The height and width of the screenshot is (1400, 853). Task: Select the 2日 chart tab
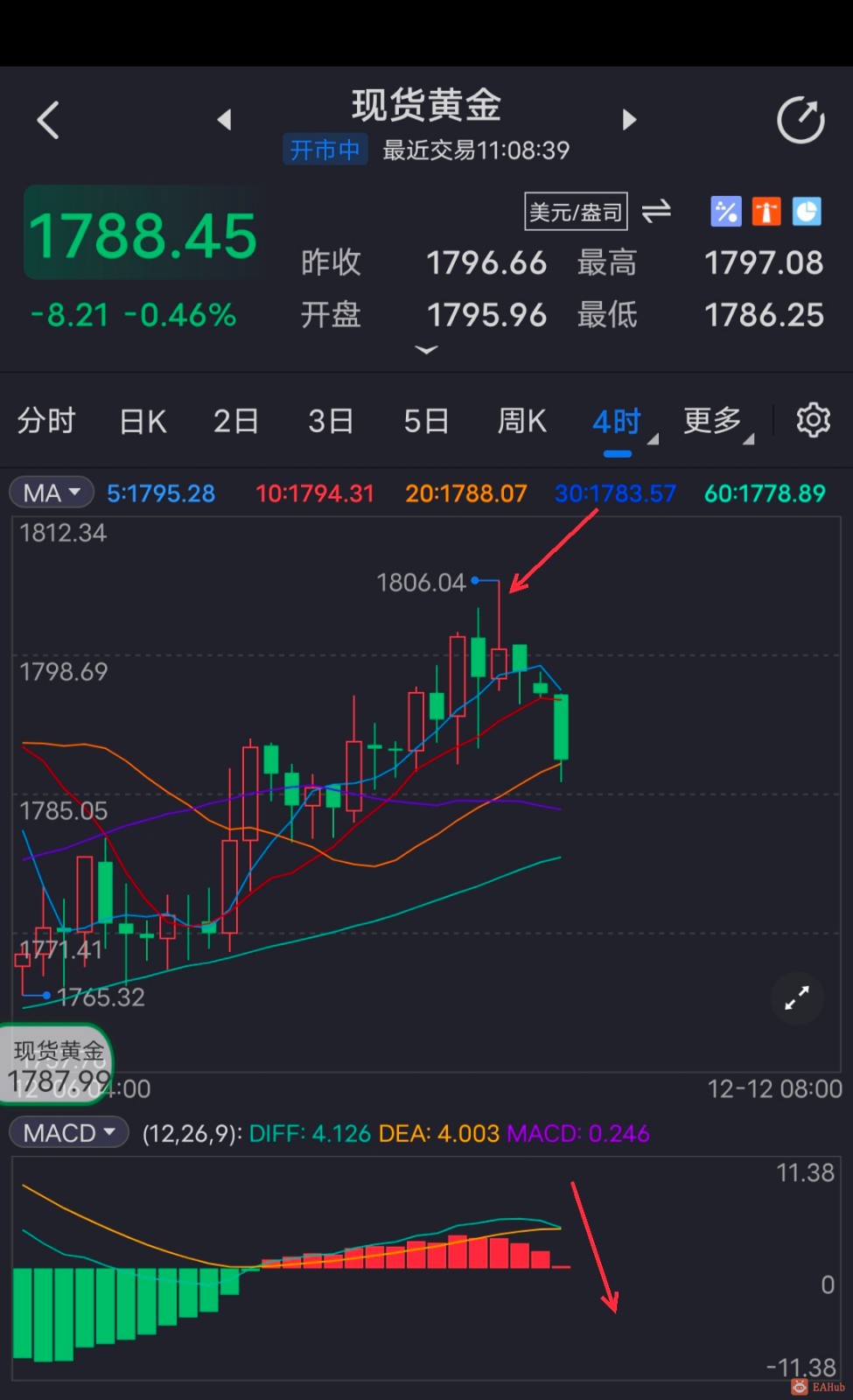pos(236,421)
